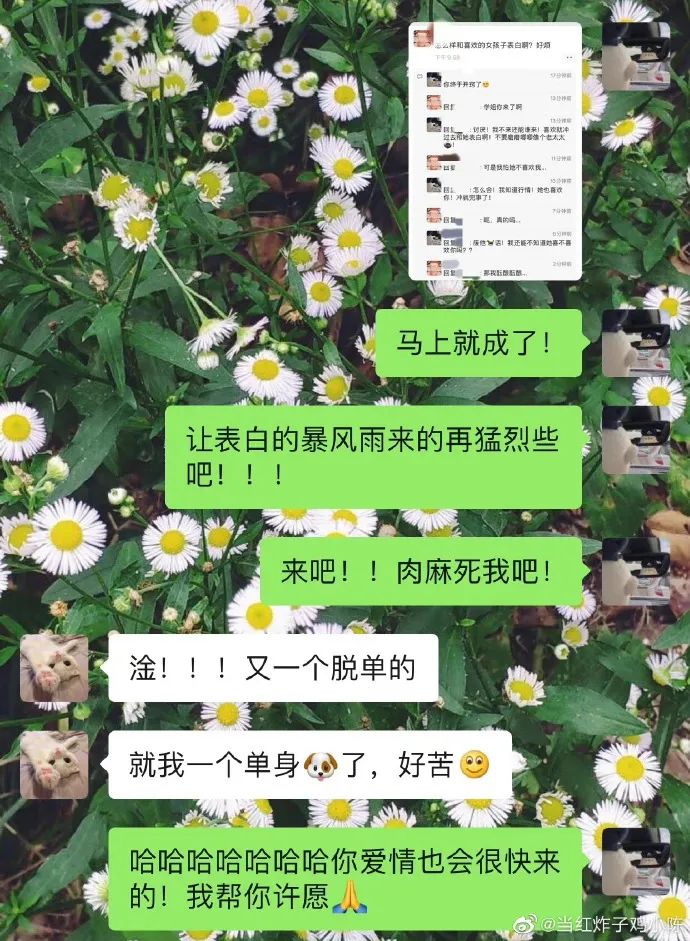Open the cat avatar beside '就我一个单身' message
690x941 pixels.
tap(54, 765)
